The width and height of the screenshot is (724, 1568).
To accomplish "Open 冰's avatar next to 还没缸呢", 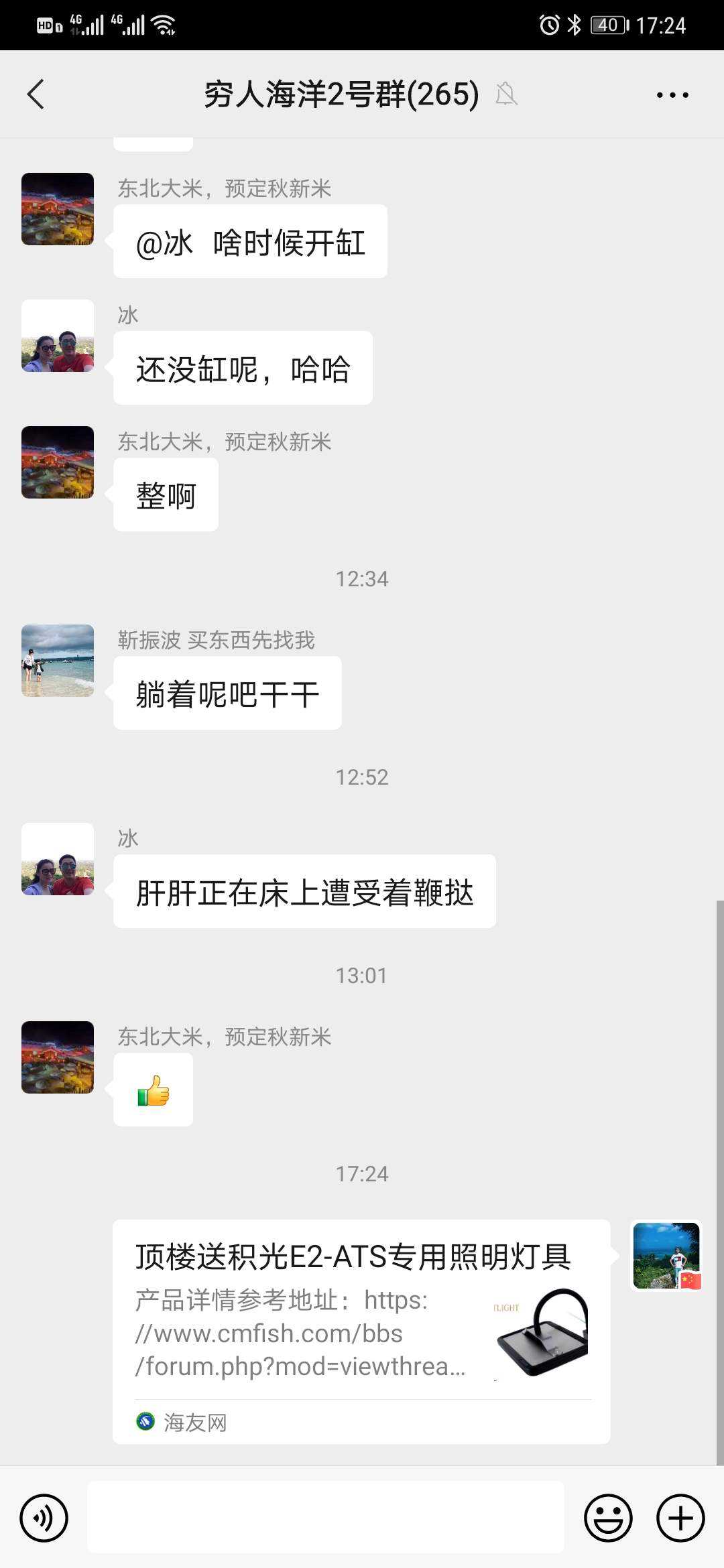I will point(58,336).
